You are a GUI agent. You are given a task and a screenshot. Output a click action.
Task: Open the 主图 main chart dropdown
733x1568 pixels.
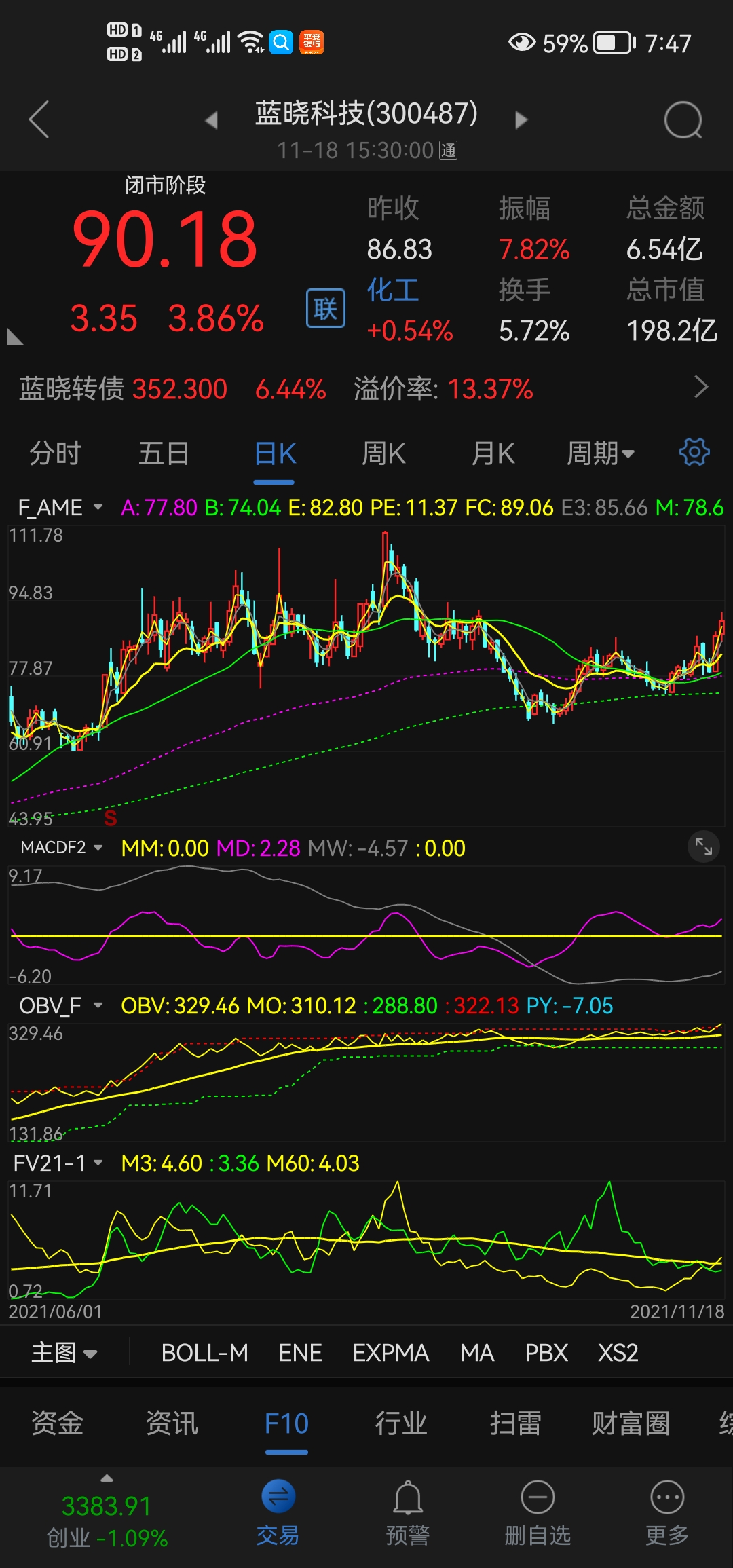click(x=64, y=1352)
